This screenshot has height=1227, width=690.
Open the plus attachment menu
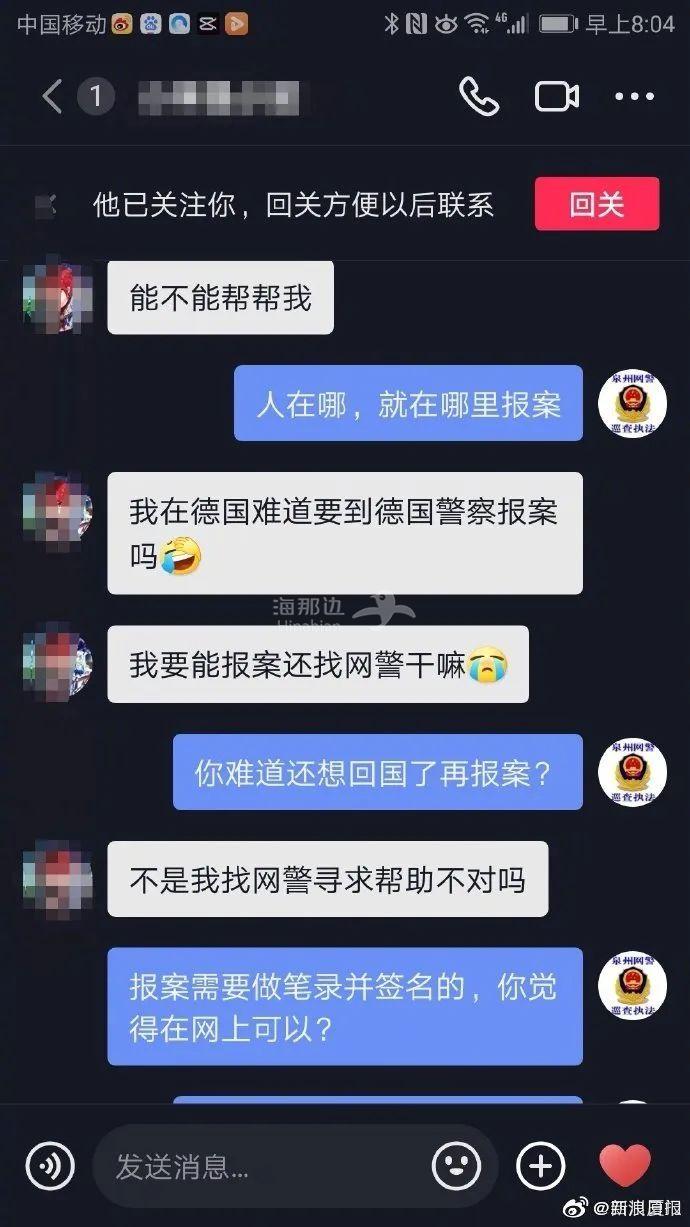tap(541, 1166)
